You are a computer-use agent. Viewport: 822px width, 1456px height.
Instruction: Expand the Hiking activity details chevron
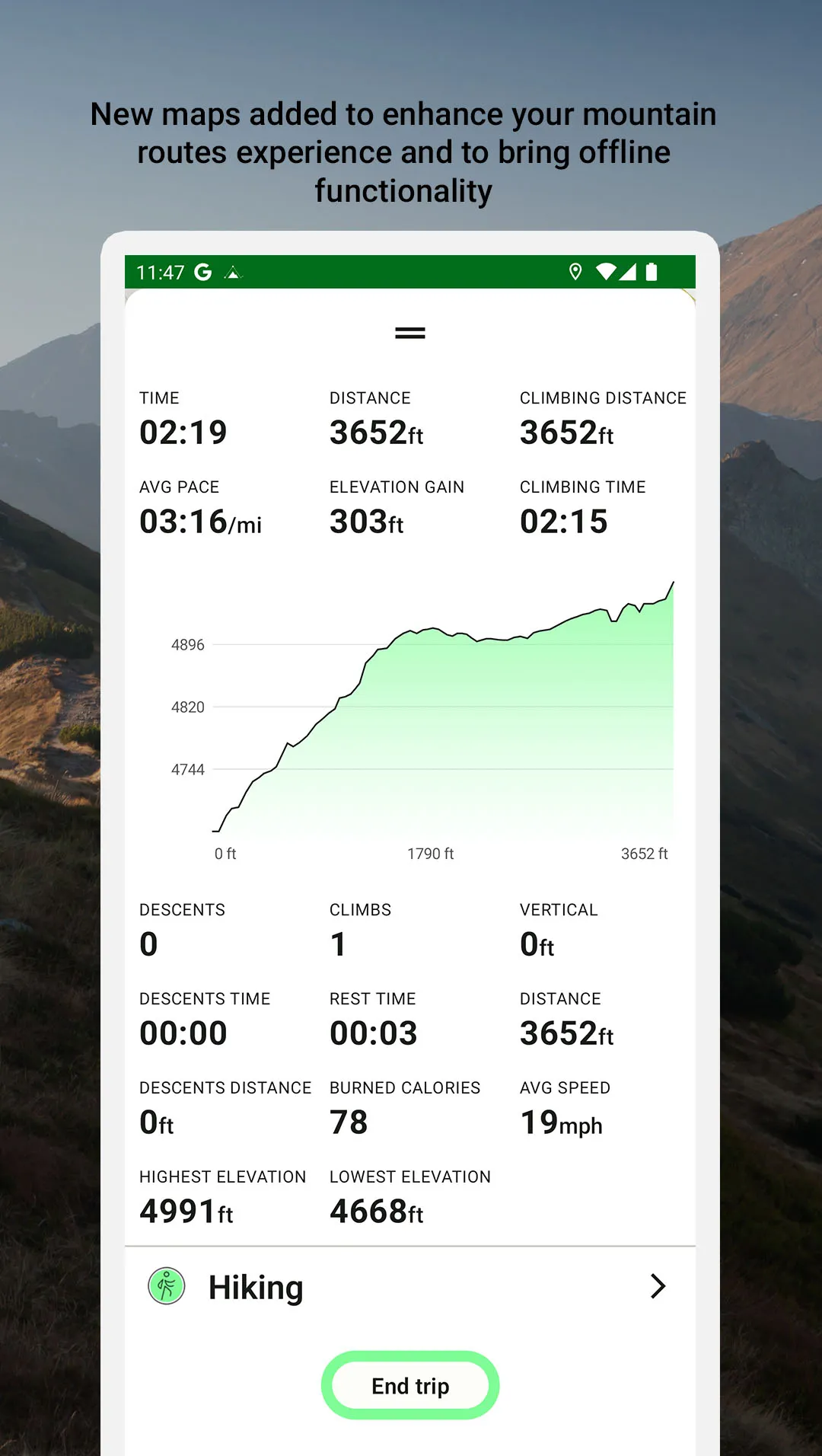[658, 1287]
